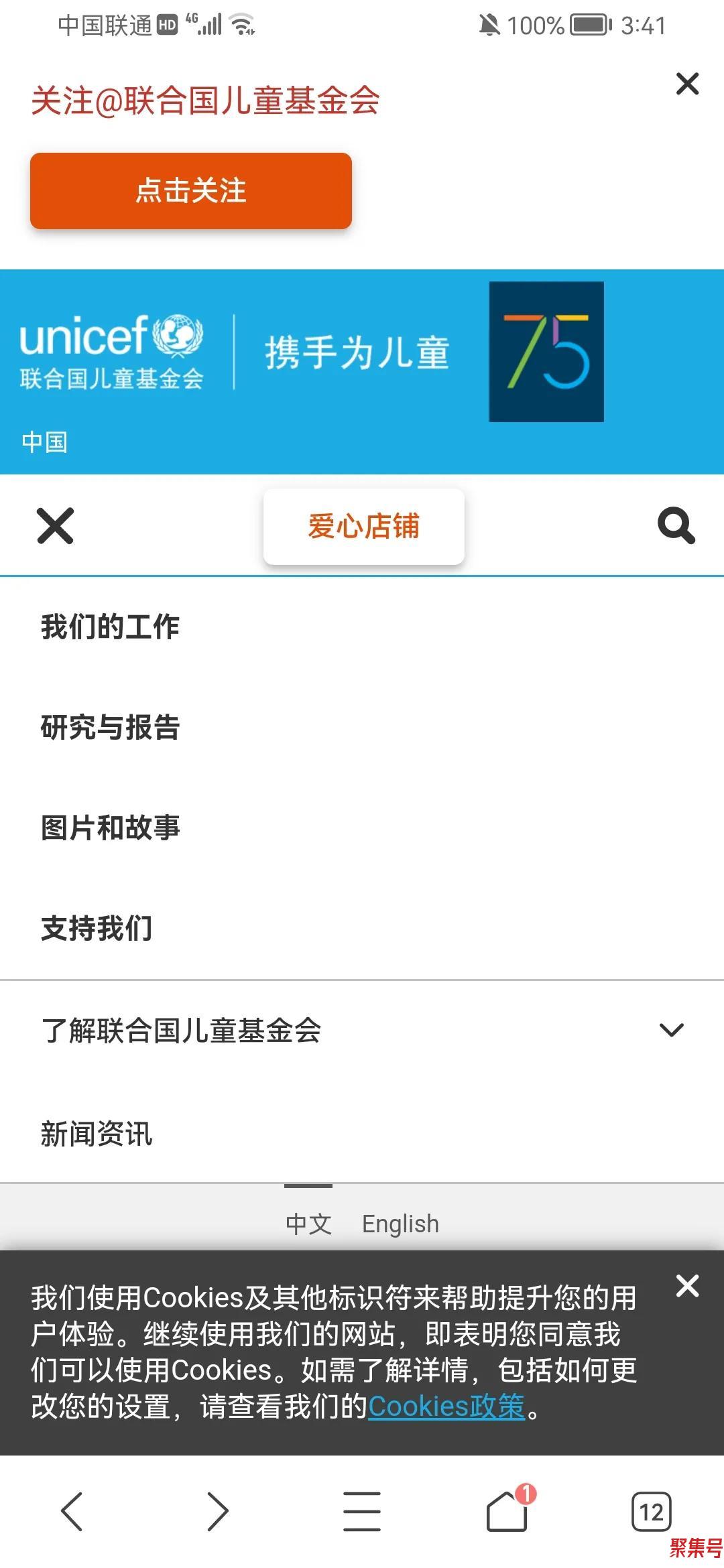
Task: Tap the orange 点击关注 button
Action: pyautogui.click(x=191, y=191)
